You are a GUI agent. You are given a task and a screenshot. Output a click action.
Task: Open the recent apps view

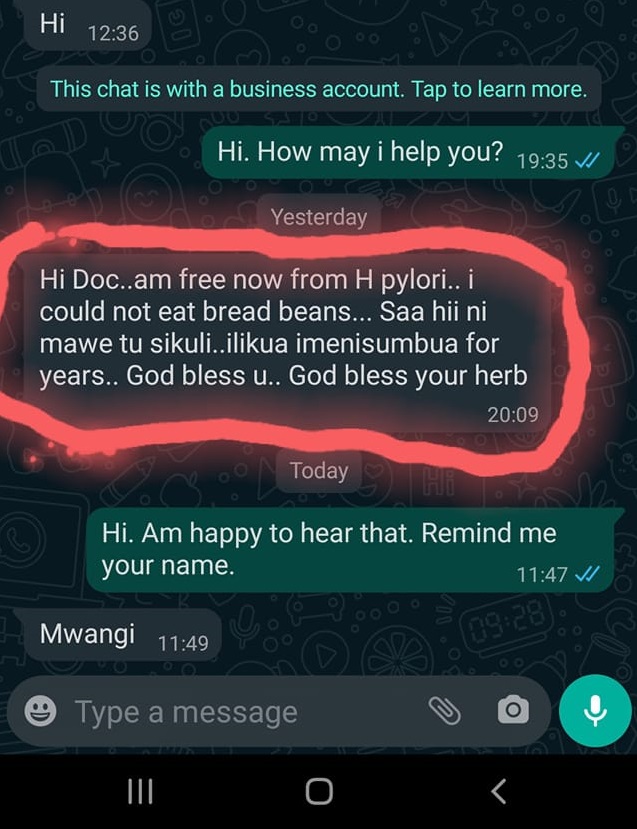(x=140, y=792)
